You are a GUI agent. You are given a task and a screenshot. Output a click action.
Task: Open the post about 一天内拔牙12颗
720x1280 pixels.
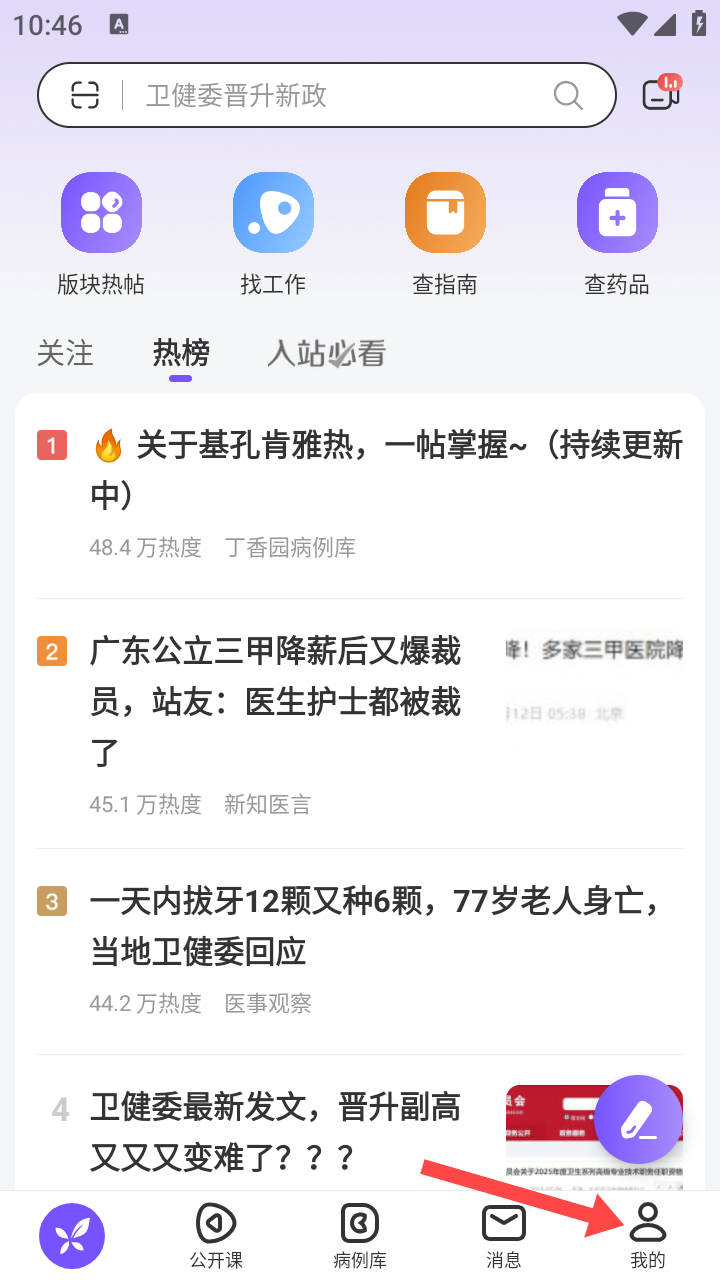tap(360, 950)
